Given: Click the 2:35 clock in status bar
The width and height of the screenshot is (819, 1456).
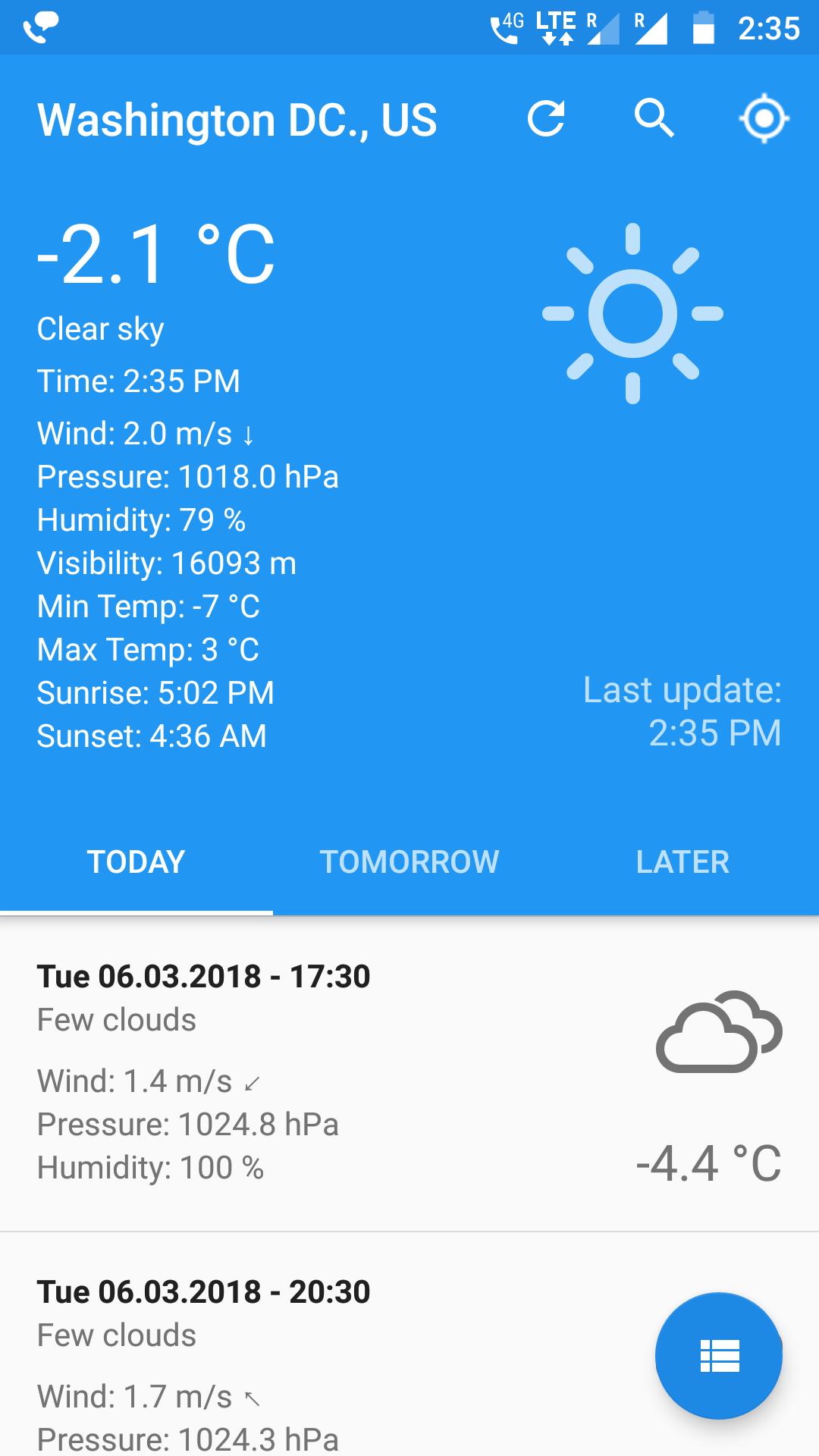Looking at the screenshot, I should (x=767, y=29).
